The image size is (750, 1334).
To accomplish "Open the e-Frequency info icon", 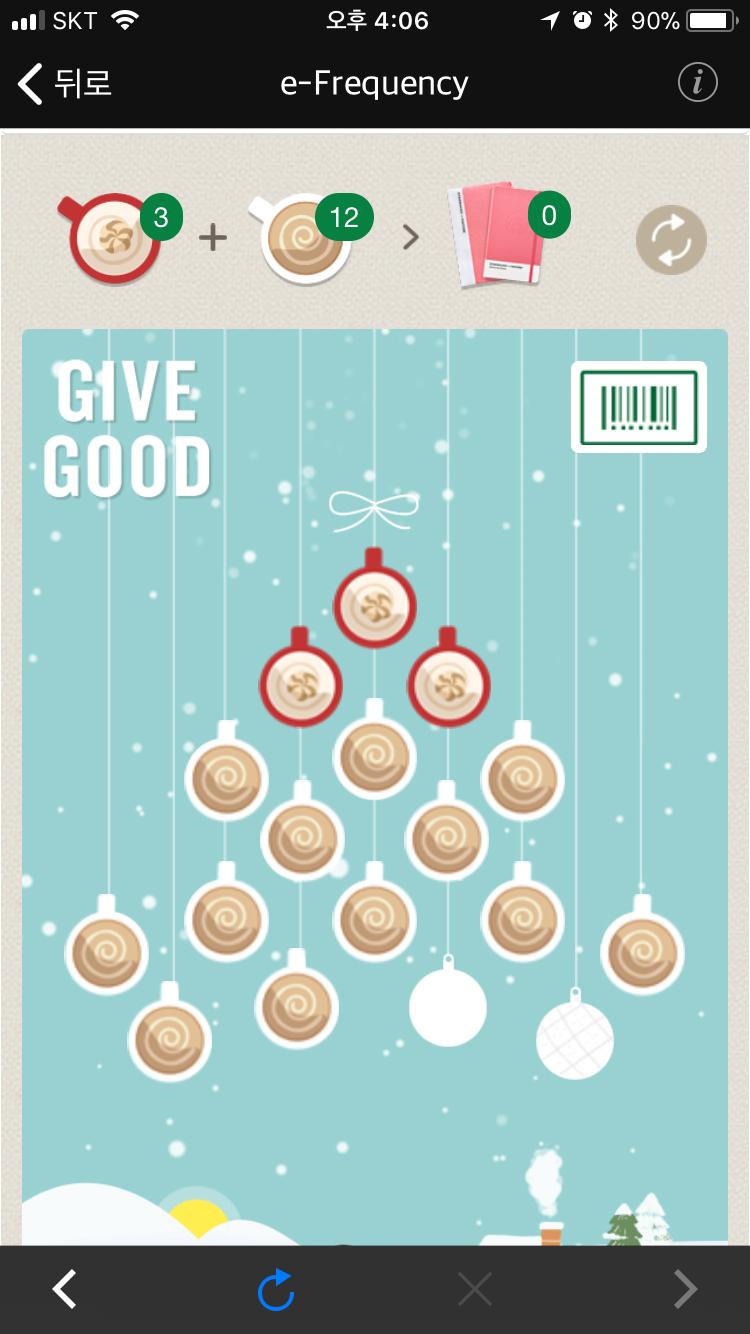I will 697,82.
